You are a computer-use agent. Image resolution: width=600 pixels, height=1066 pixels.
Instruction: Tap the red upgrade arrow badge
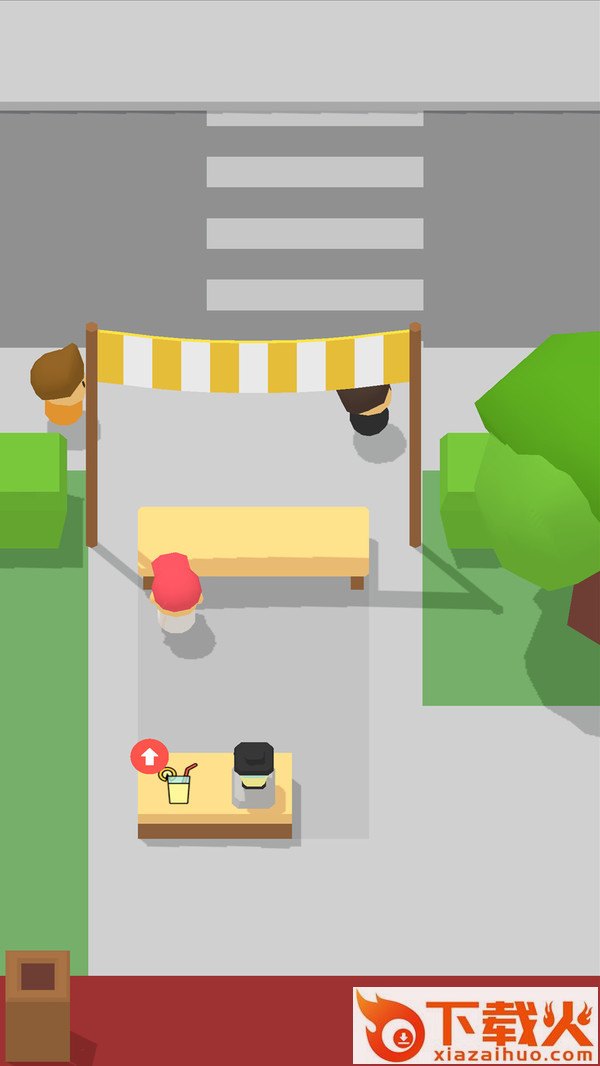coord(149,757)
